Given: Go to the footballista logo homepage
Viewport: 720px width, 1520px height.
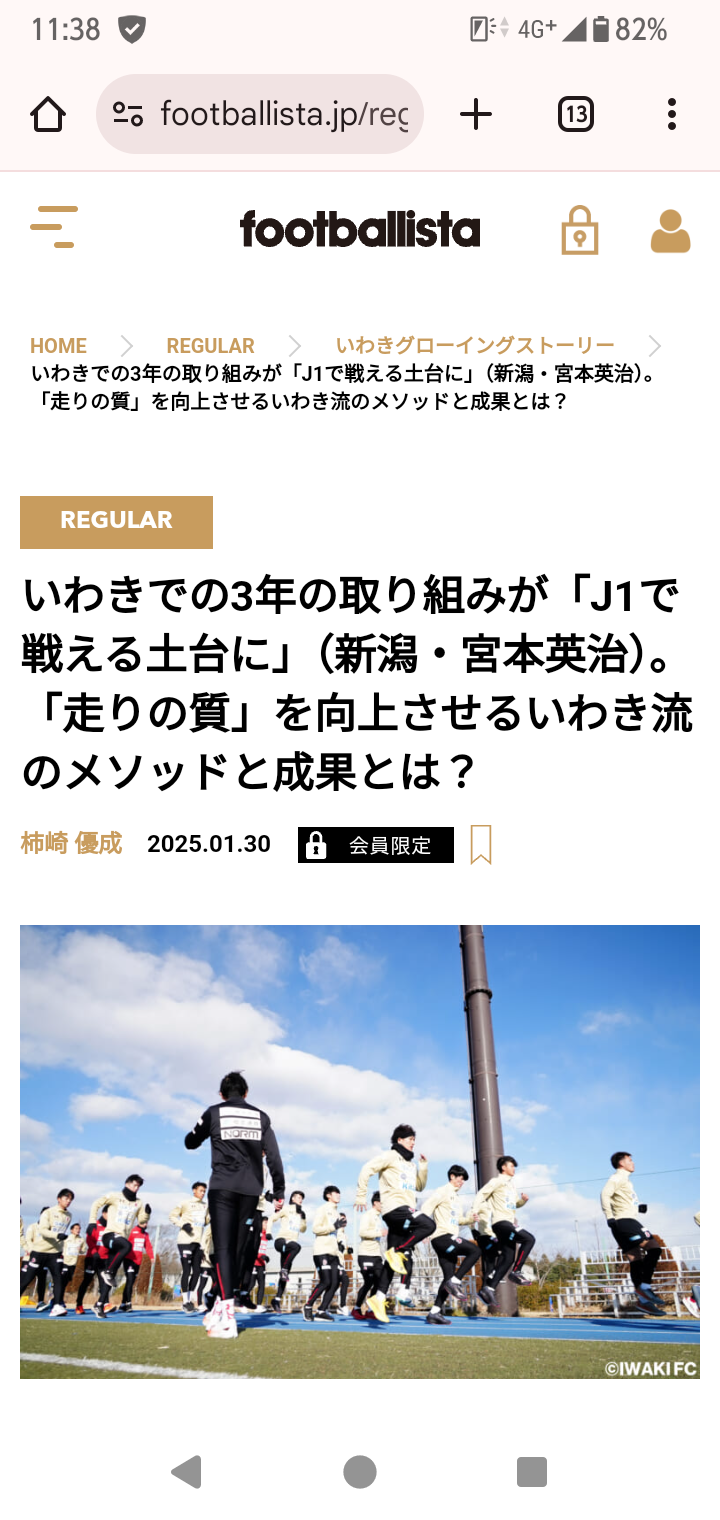Looking at the screenshot, I should 360,229.
